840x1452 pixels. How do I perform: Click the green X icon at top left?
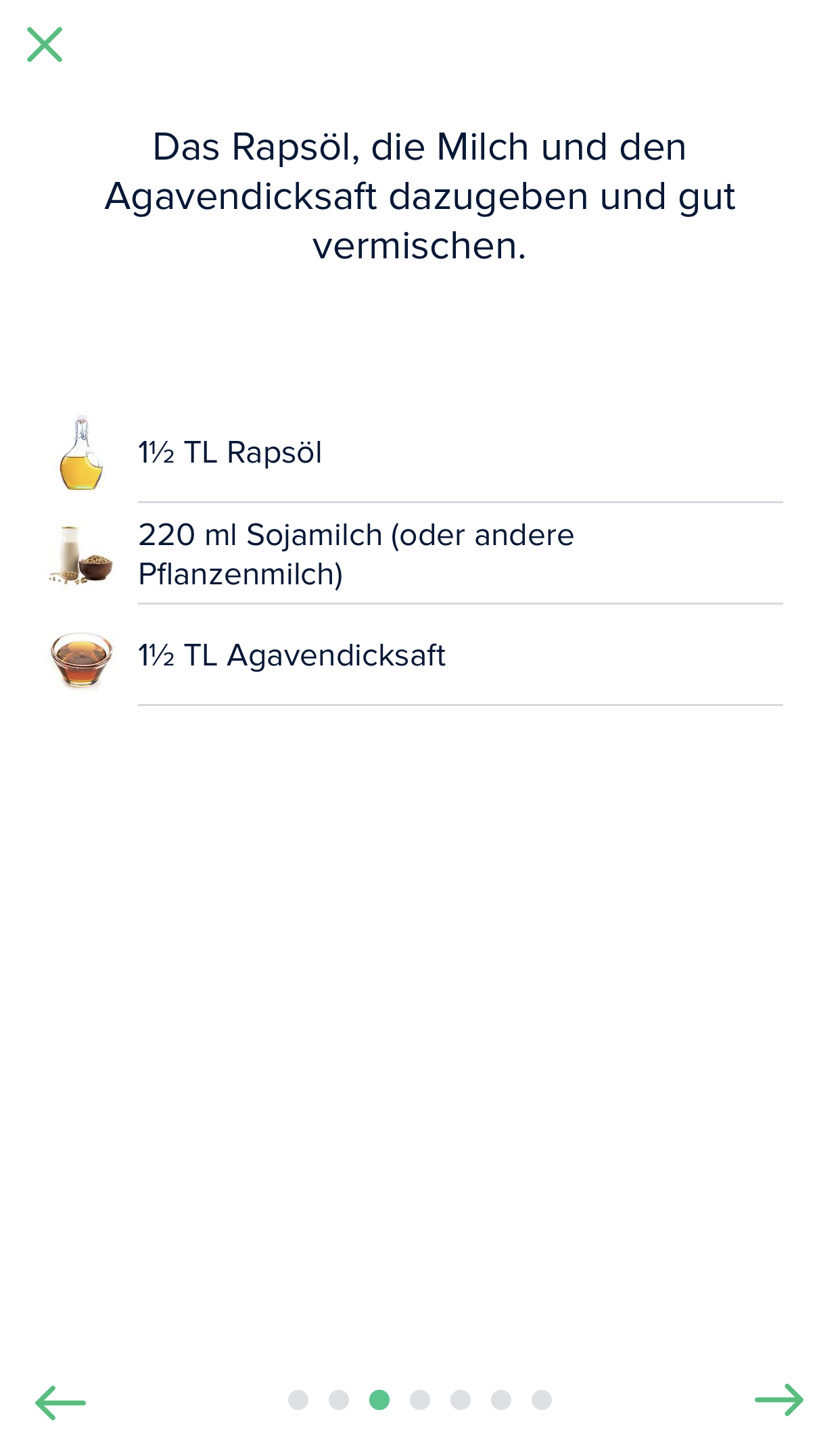[x=45, y=45]
